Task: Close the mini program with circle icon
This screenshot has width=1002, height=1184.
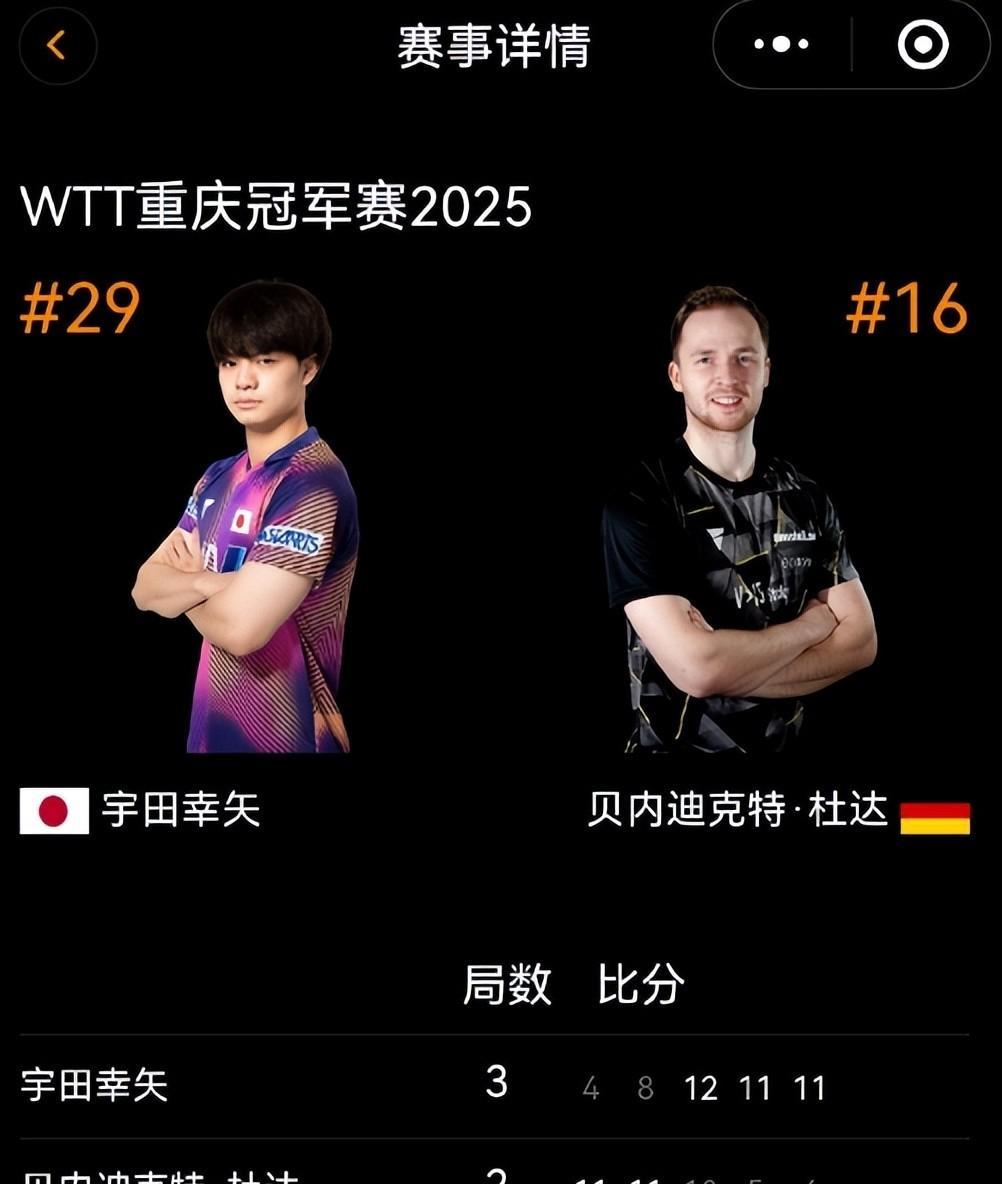Action: click(921, 45)
